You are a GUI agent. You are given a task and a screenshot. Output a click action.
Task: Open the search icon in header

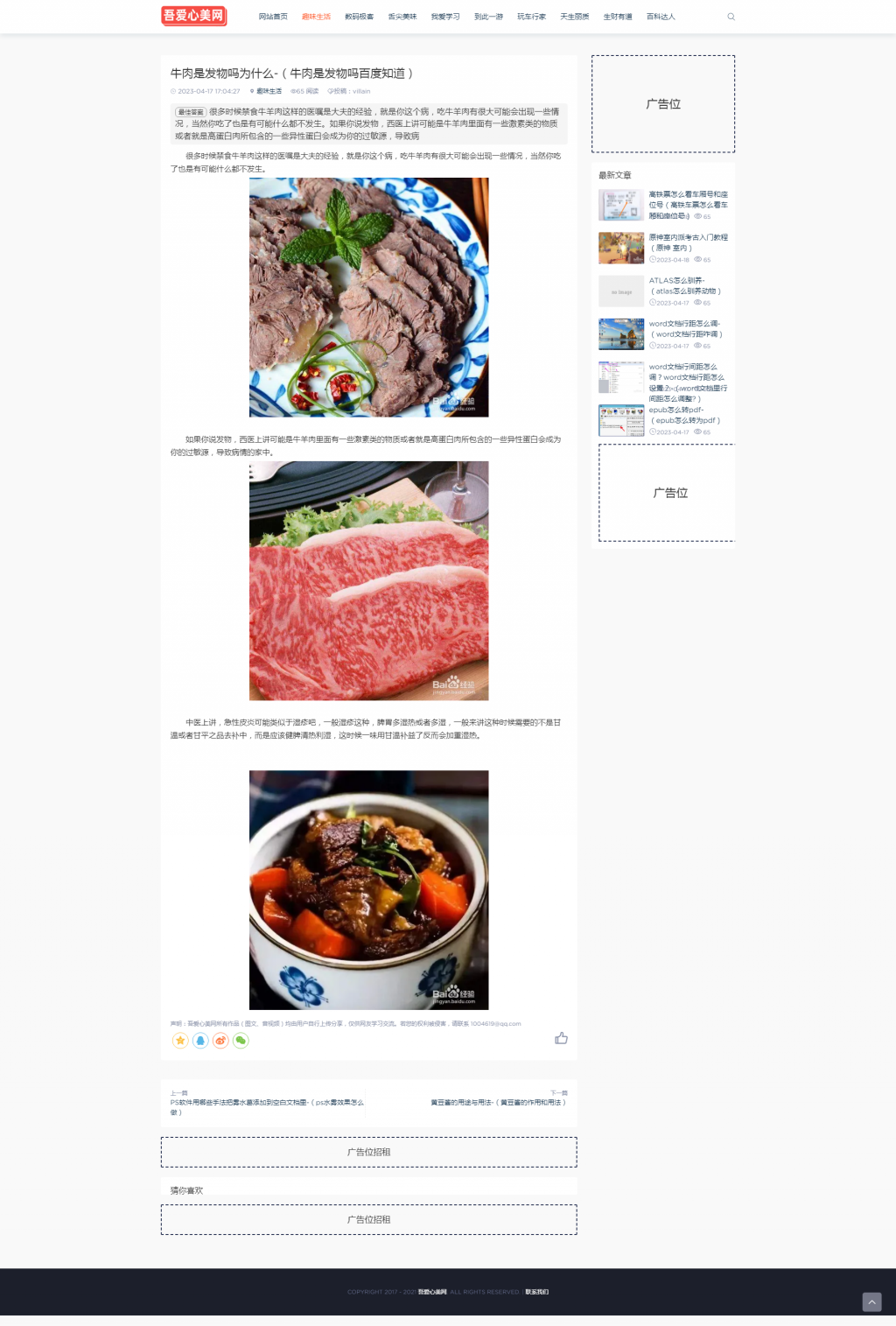[x=731, y=17]
